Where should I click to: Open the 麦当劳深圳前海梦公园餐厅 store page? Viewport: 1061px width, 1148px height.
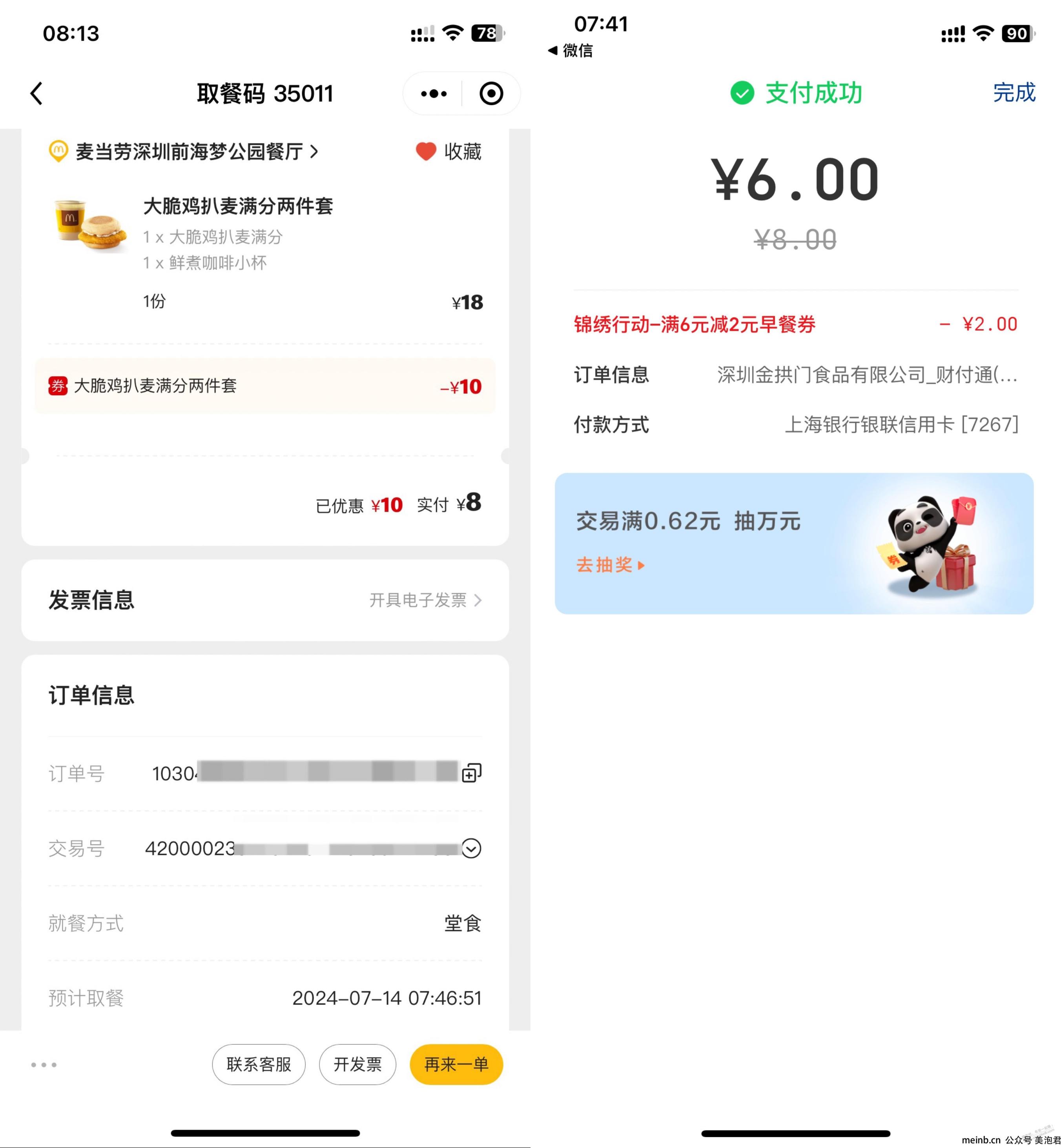pyautogui.click(x=190, y=152)
